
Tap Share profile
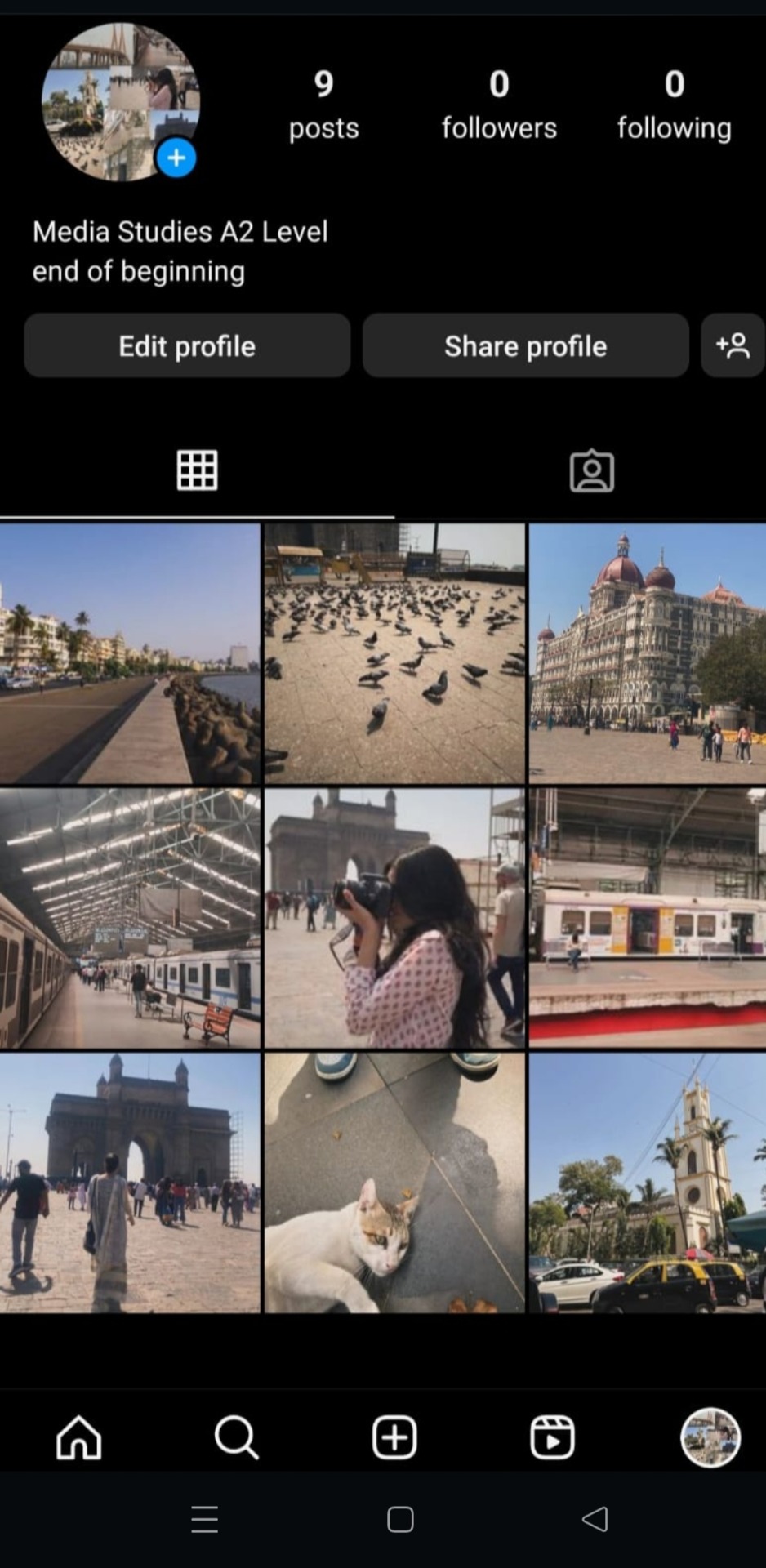[525, 345]
